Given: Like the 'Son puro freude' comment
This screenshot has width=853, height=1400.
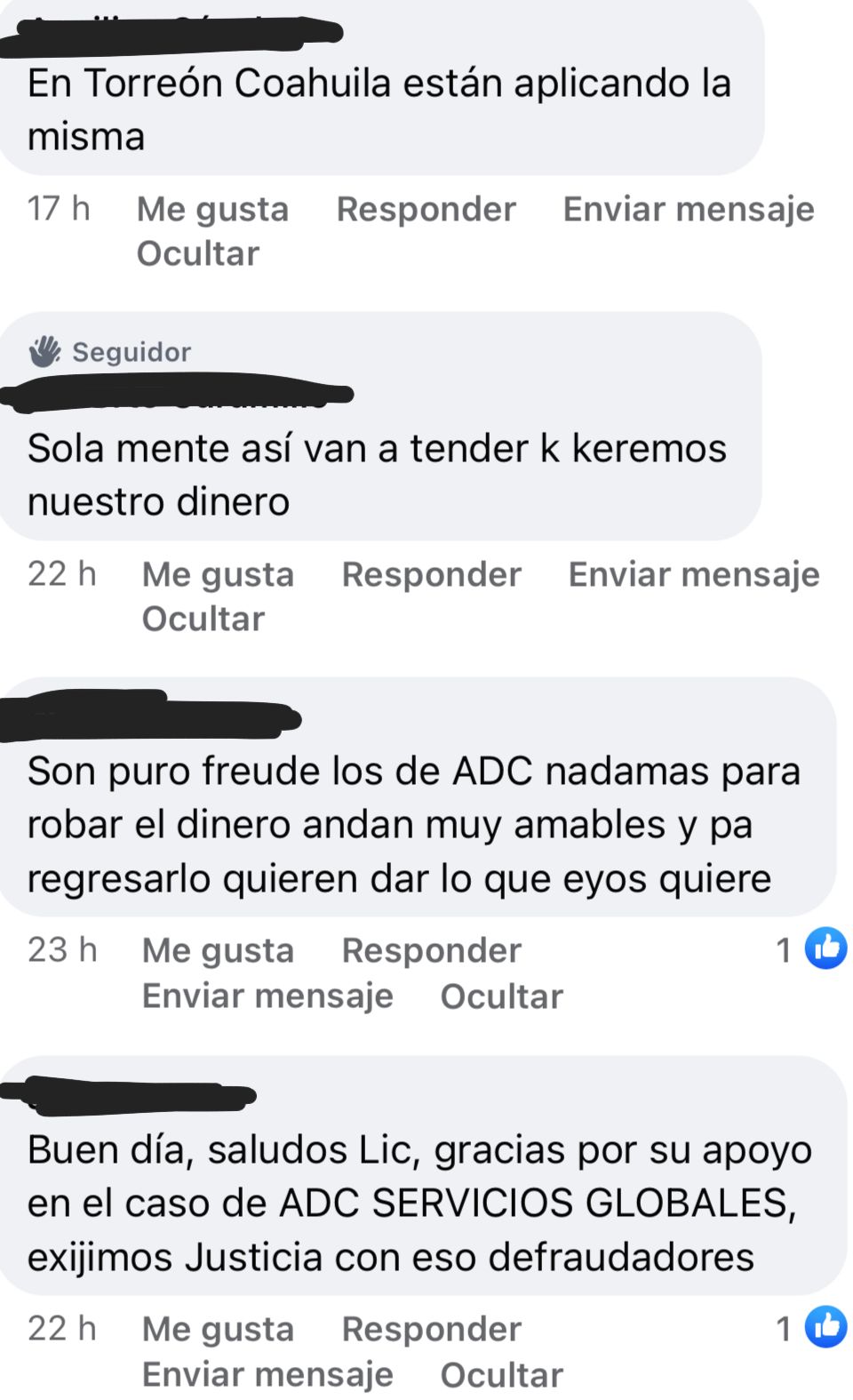Looking at the screenshot, I should tap(218, 951).
